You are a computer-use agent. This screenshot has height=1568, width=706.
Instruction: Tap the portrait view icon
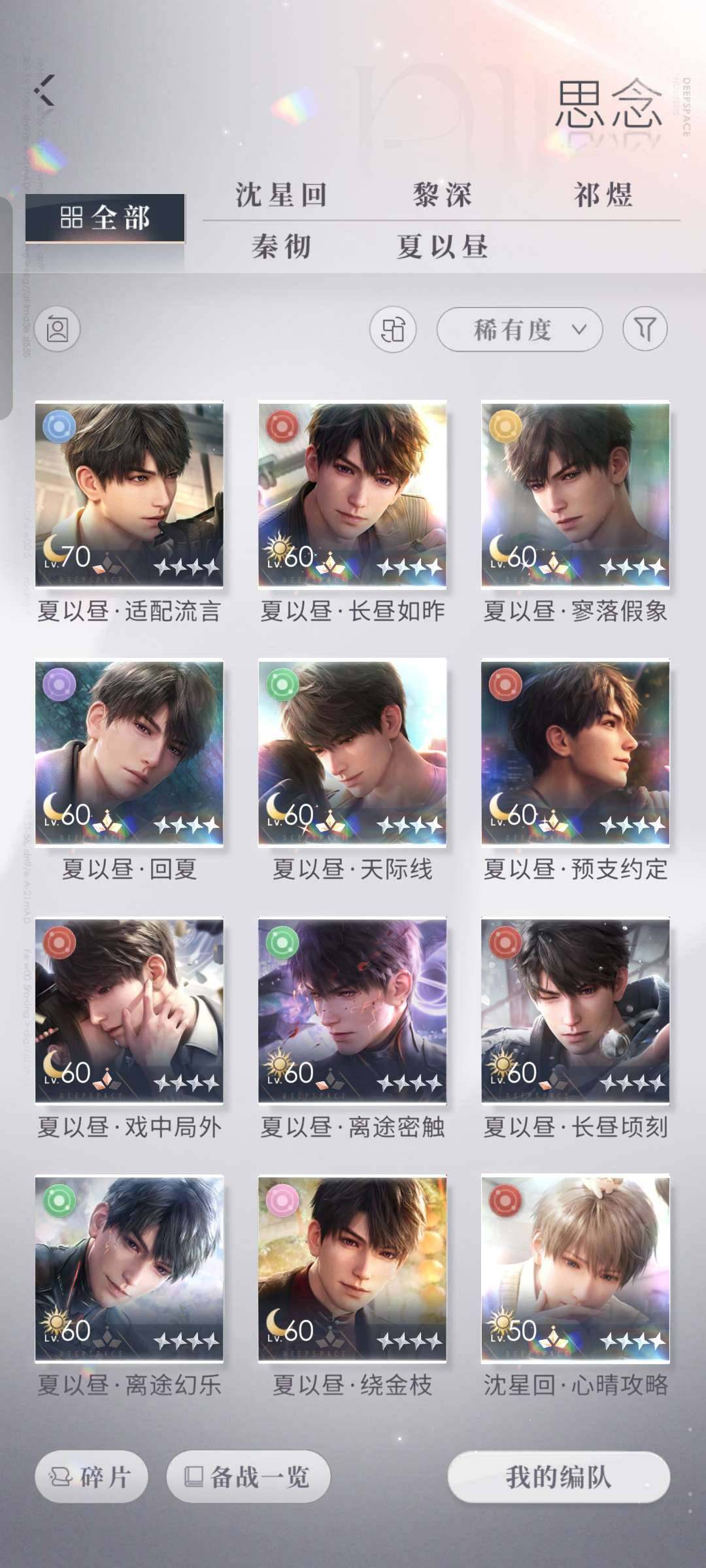coord(58,329)
